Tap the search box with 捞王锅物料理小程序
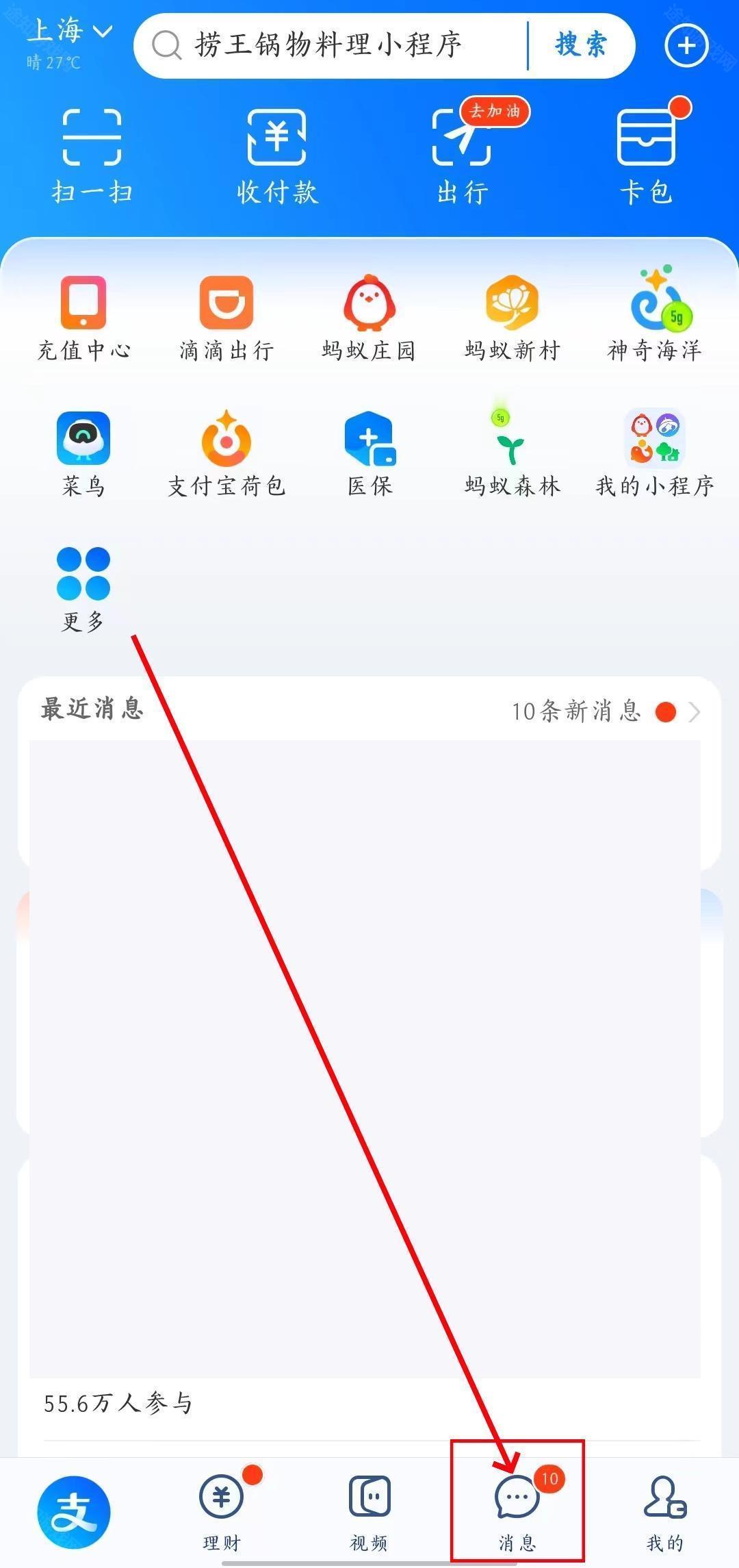The height and width of the screenshot is (1568, 739). pyautogui.click(x=328, y=46)
